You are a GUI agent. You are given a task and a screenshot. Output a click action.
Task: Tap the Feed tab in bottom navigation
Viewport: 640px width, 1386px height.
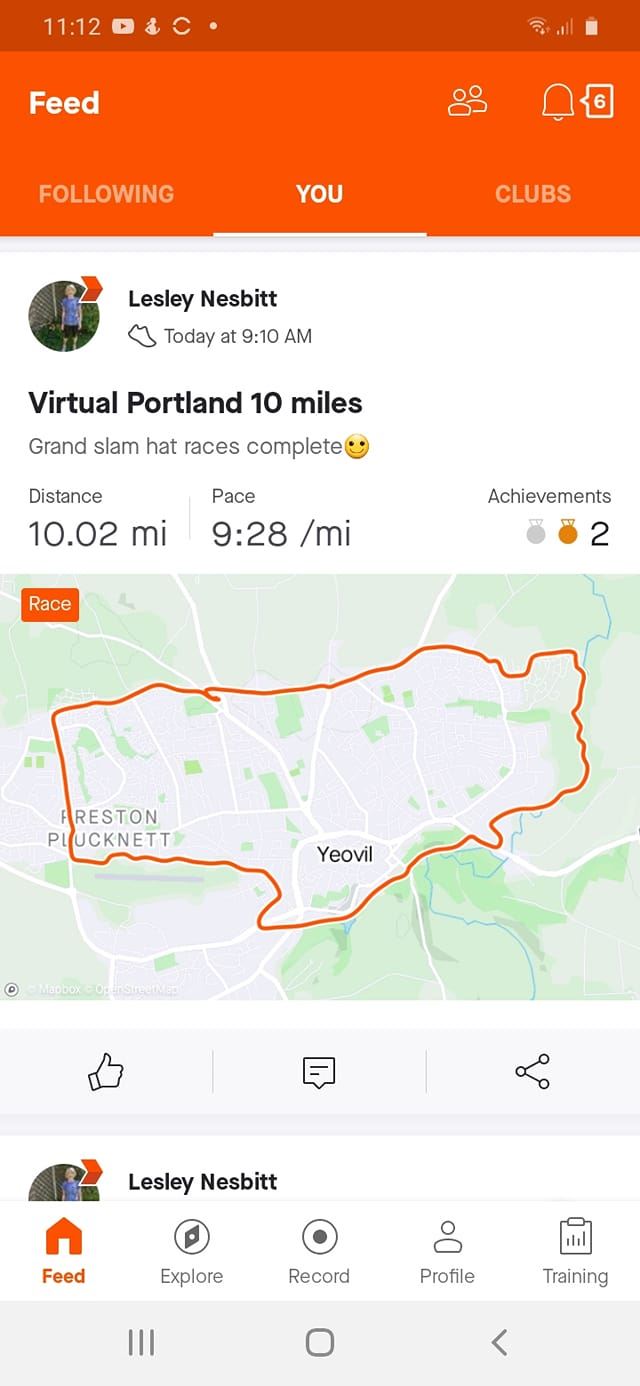click(63, 1251)
